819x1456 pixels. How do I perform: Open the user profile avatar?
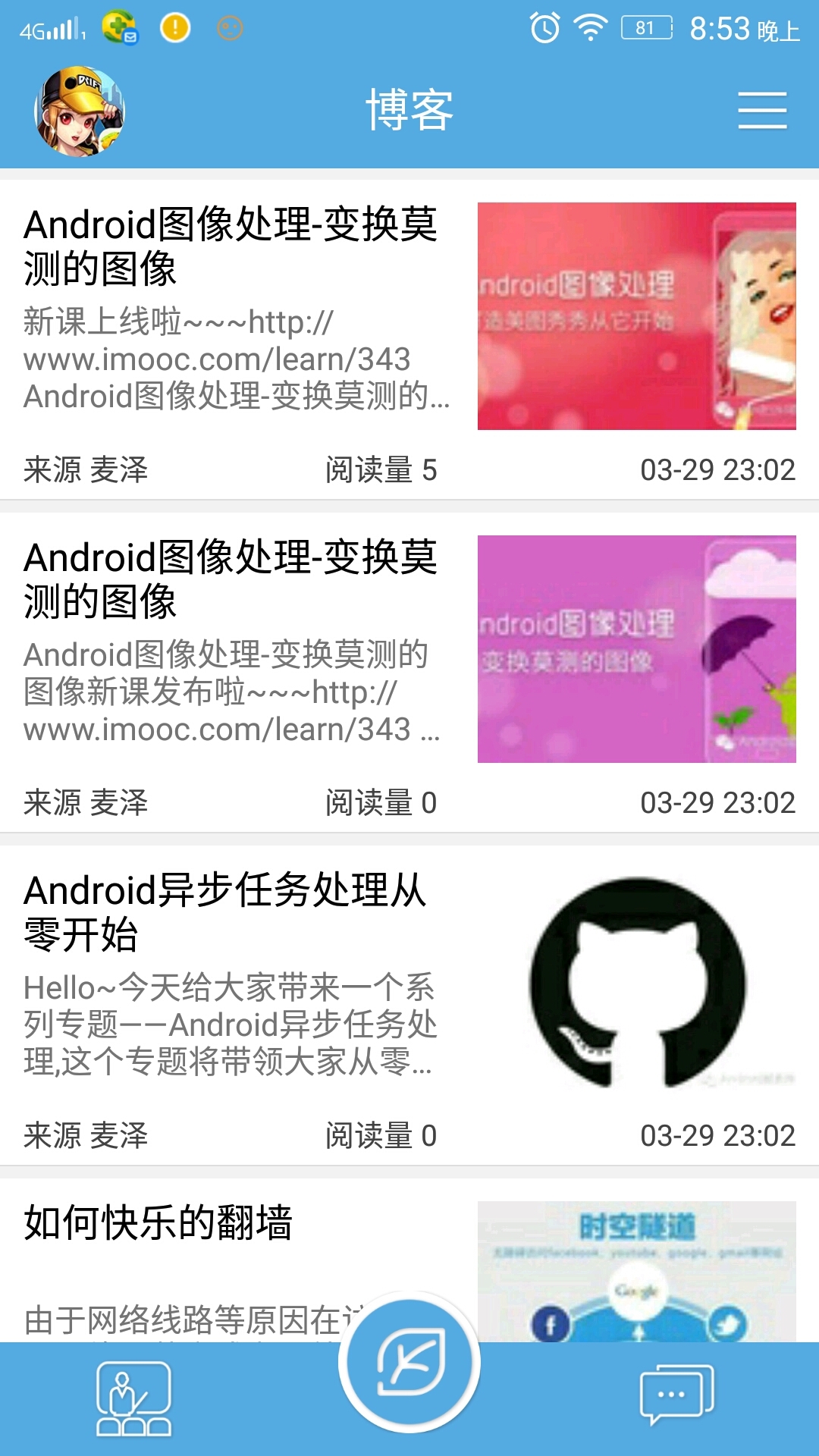80,111
